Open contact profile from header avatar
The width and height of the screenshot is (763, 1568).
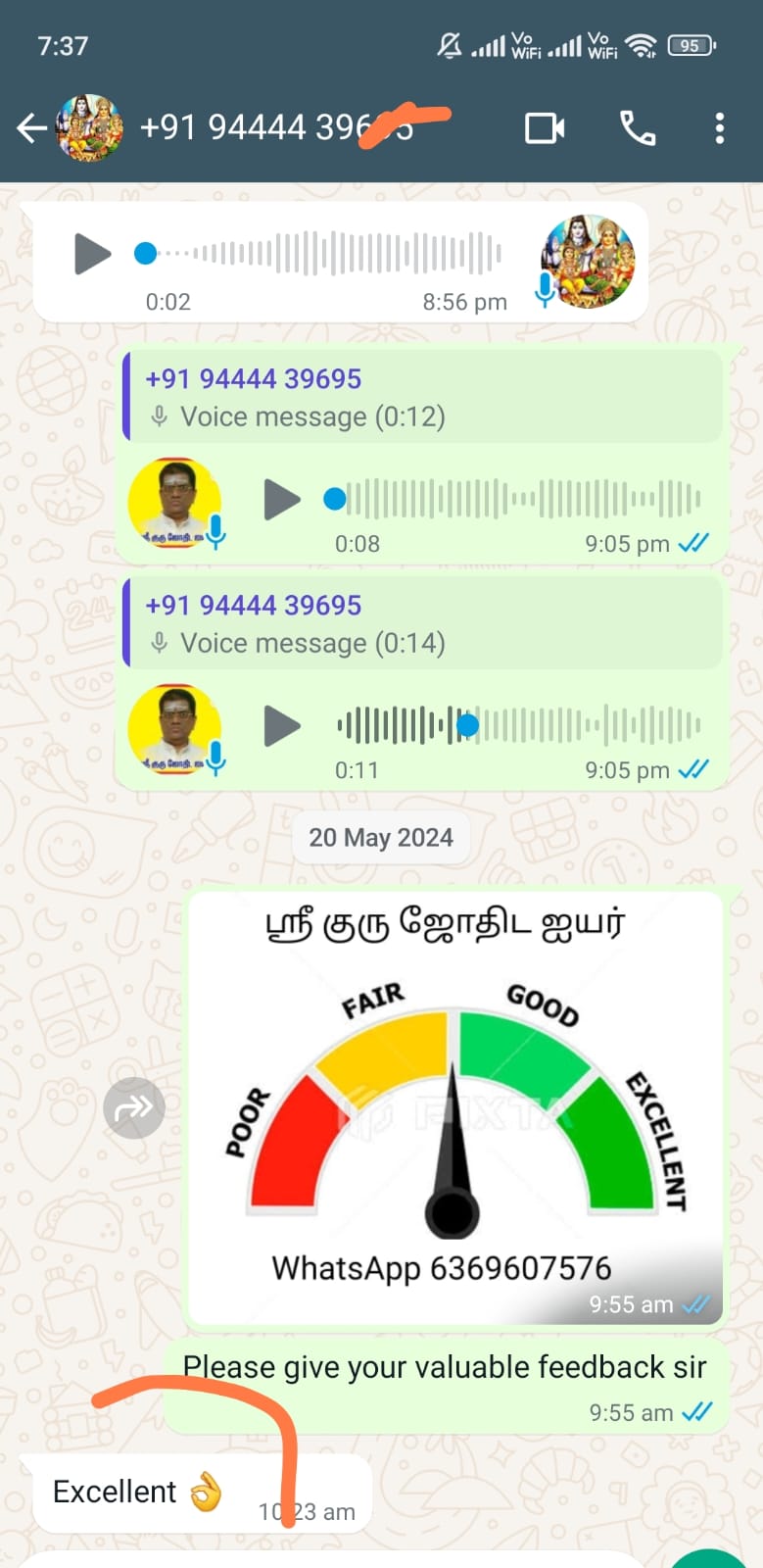tap(90, 128)
